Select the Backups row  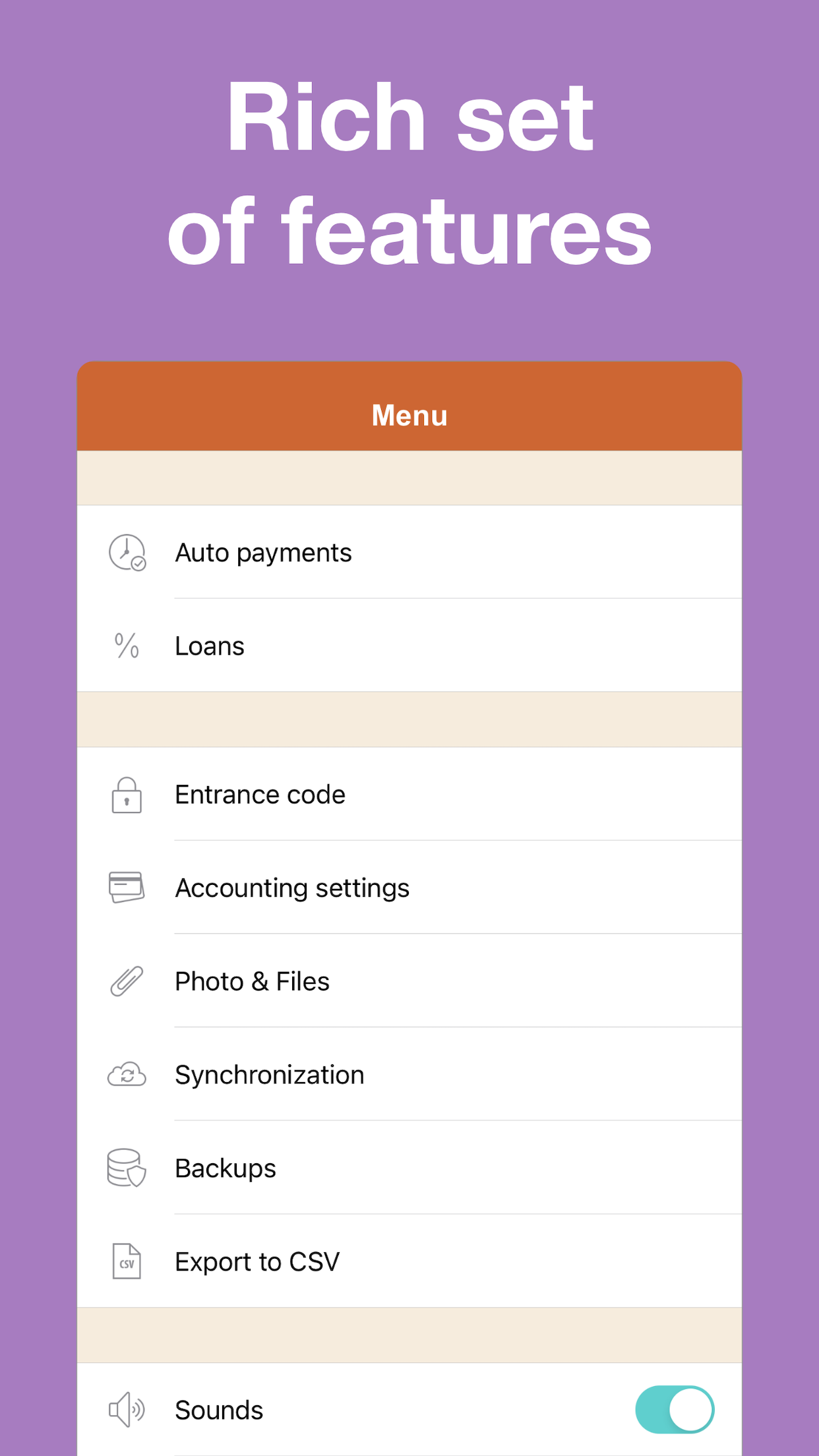[x=409, y=1168]
